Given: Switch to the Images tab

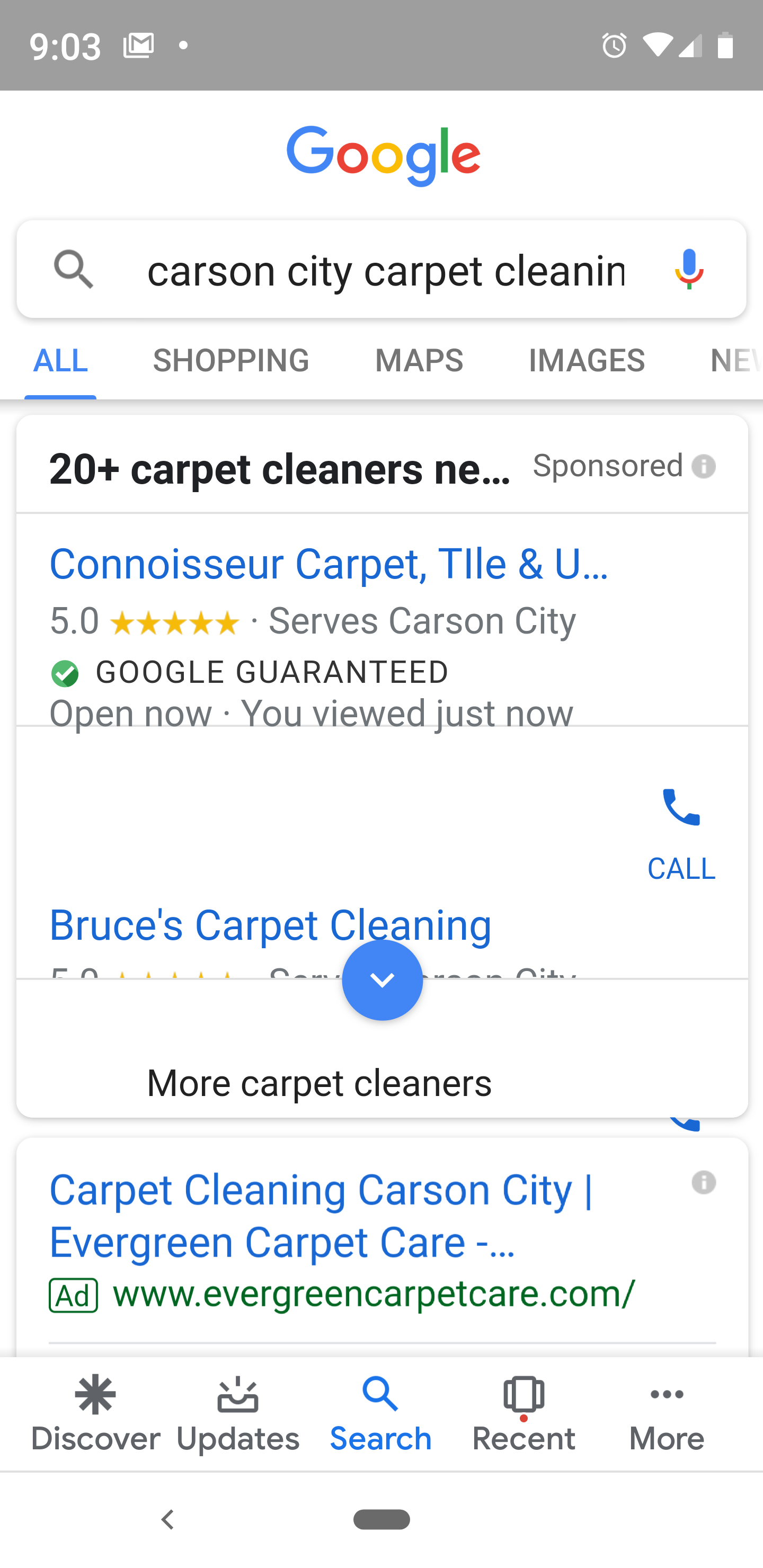Looking at the screenshot, I should pos(587,360).
